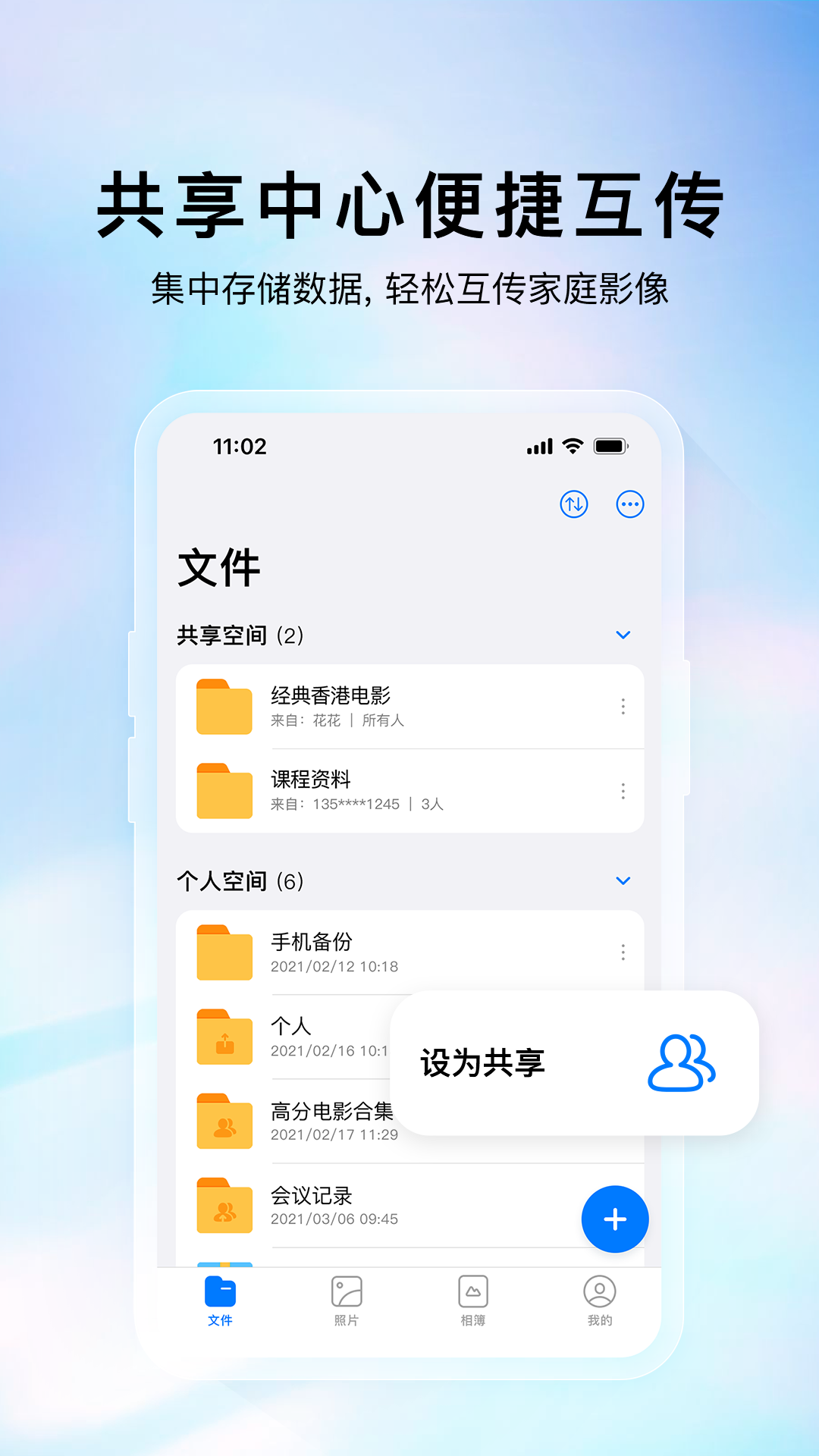
Task: Open the shared folder icon of 会议记录
Action: pos(223,1206)
